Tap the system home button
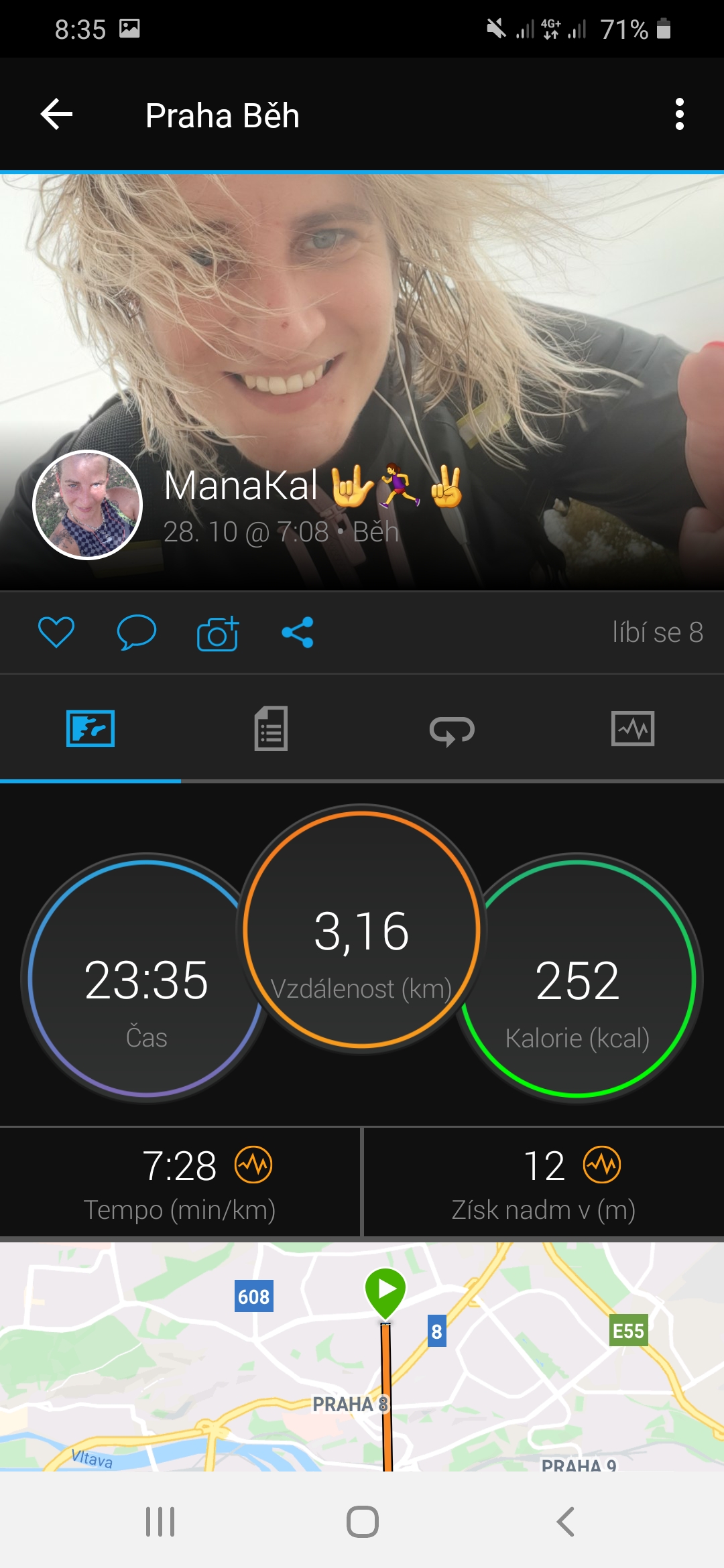724x1568 pixels. (362, 1521)
